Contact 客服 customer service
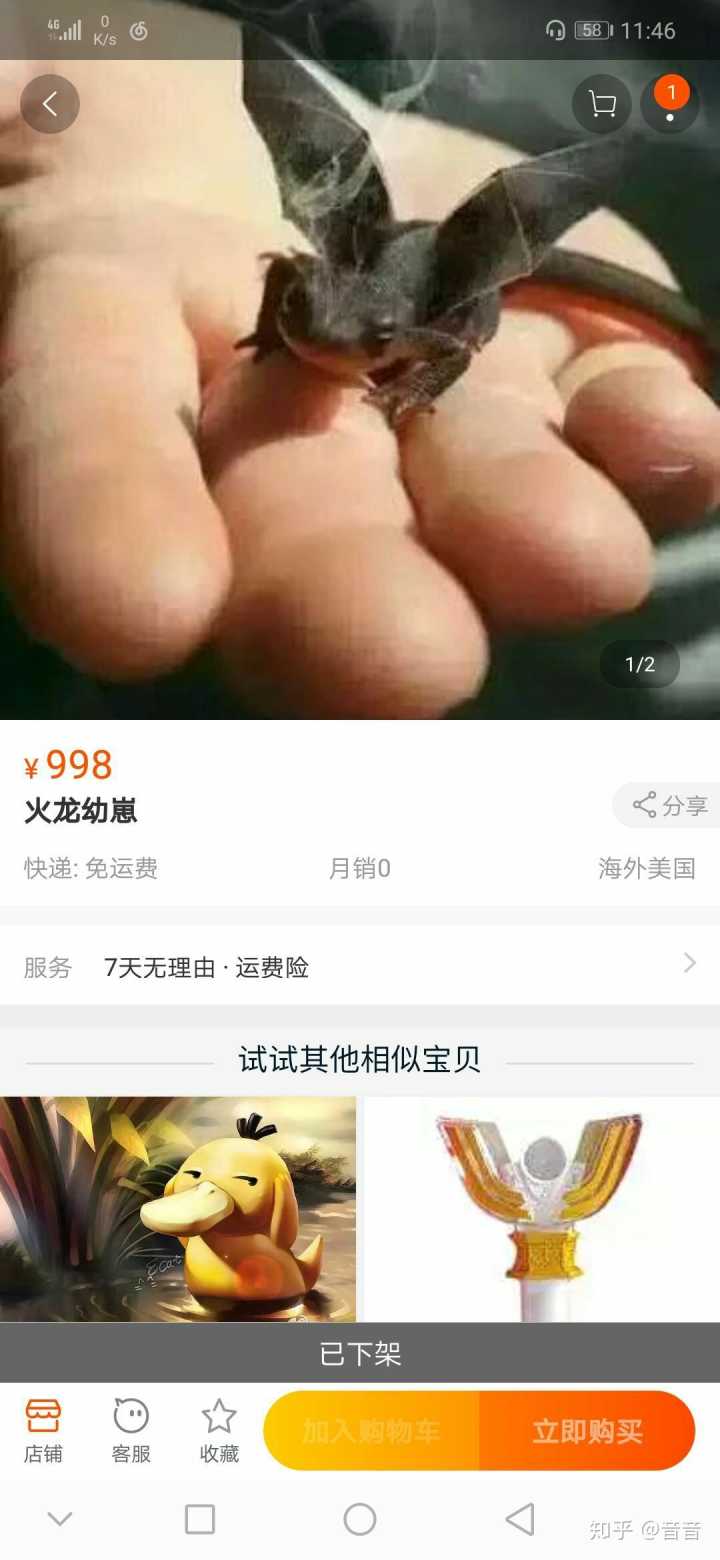 pos(131,1431)
